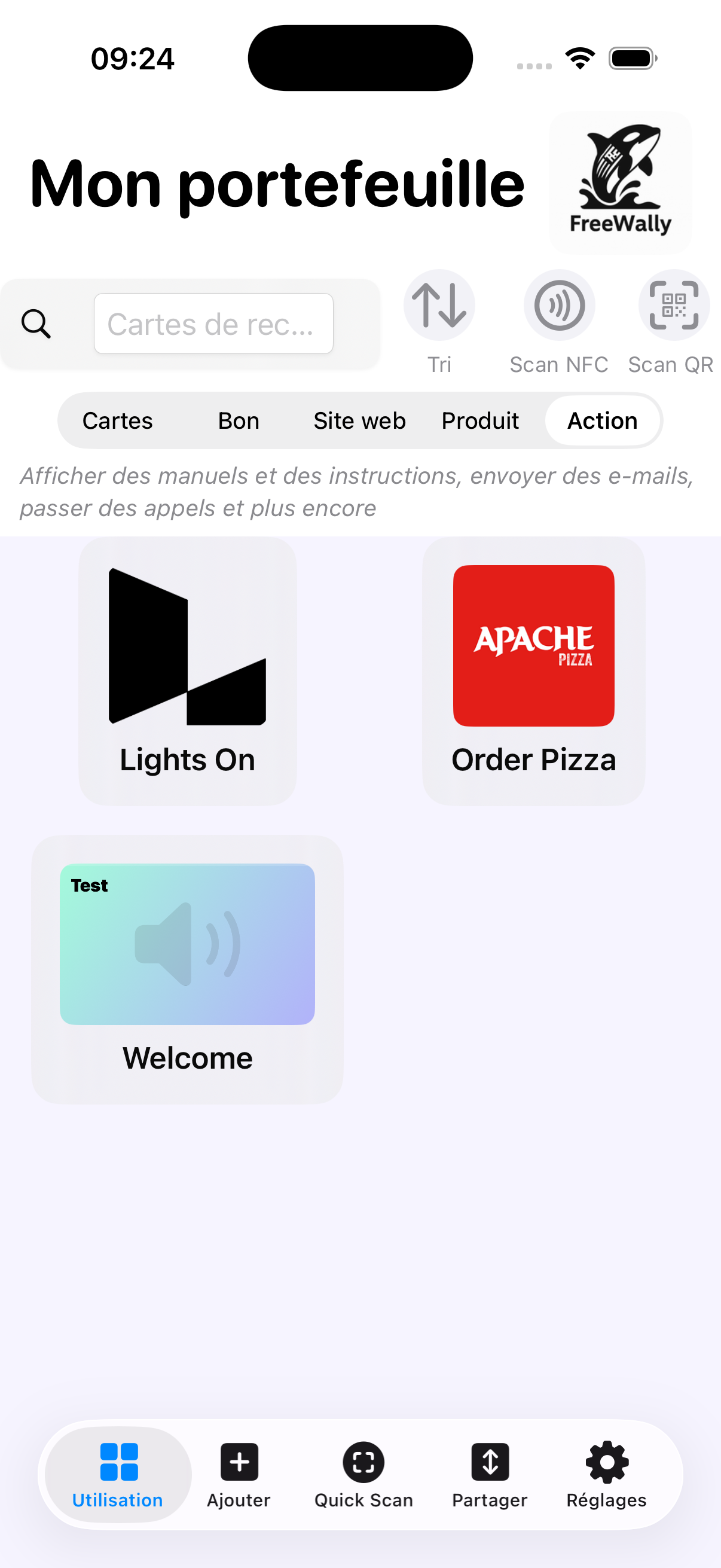
Task: Tap the FreeWally logo button
Action: point(621,182)
